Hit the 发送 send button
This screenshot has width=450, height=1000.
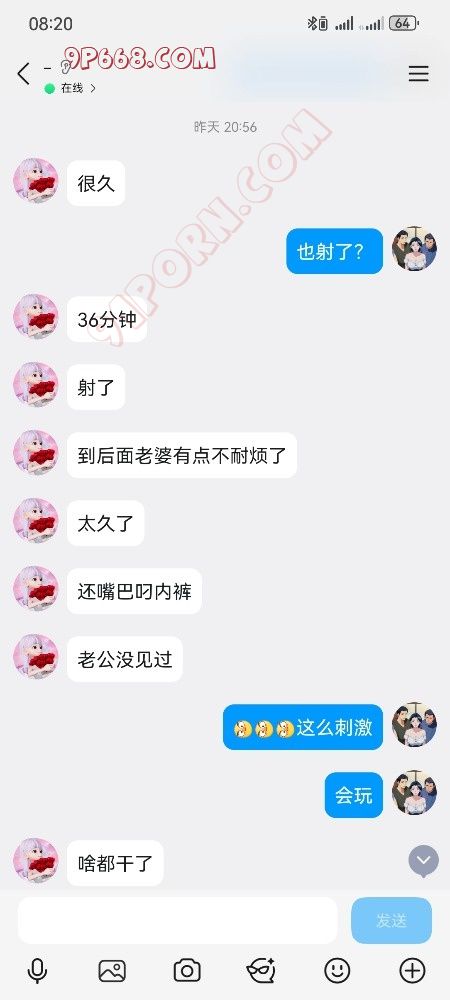click(x=391, y=920)
